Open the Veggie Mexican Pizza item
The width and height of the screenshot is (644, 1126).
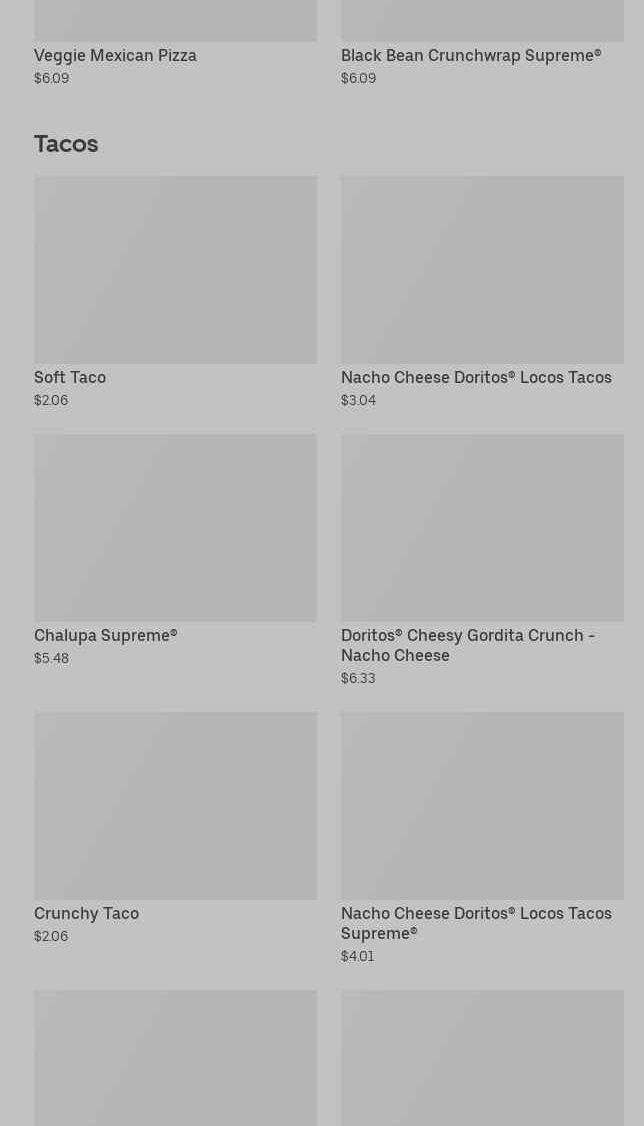(115, 56)
